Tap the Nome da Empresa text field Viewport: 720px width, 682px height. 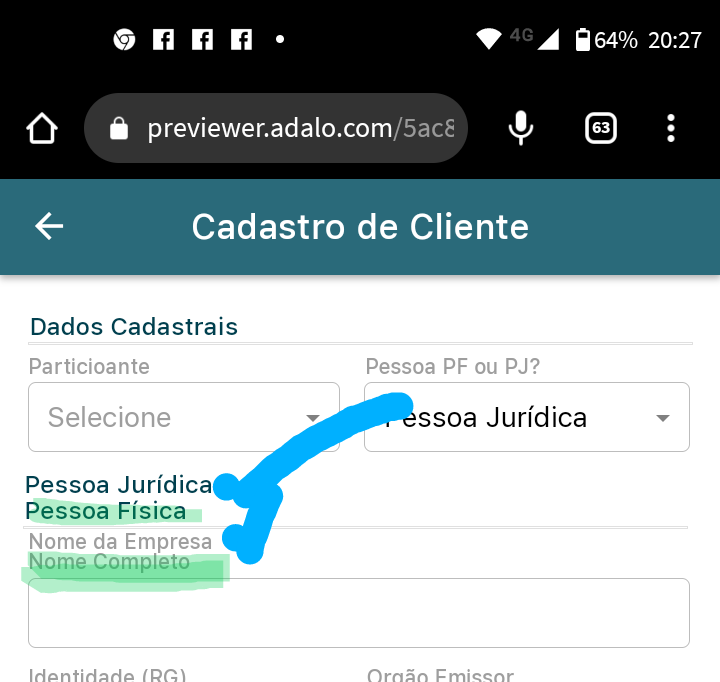point(358,612)
